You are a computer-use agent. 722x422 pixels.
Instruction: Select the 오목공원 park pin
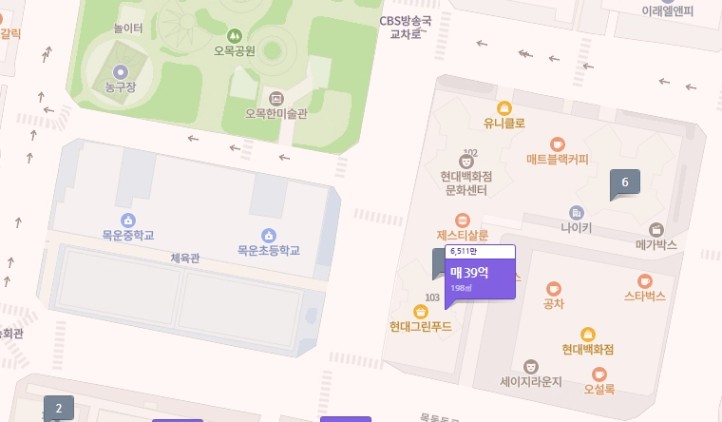tap(235, 35)
